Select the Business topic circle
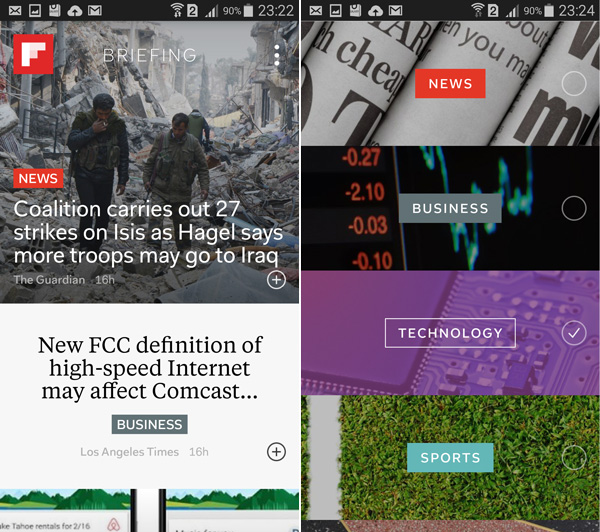The height and width of the screenshot is (532, 600). (574, 208)
